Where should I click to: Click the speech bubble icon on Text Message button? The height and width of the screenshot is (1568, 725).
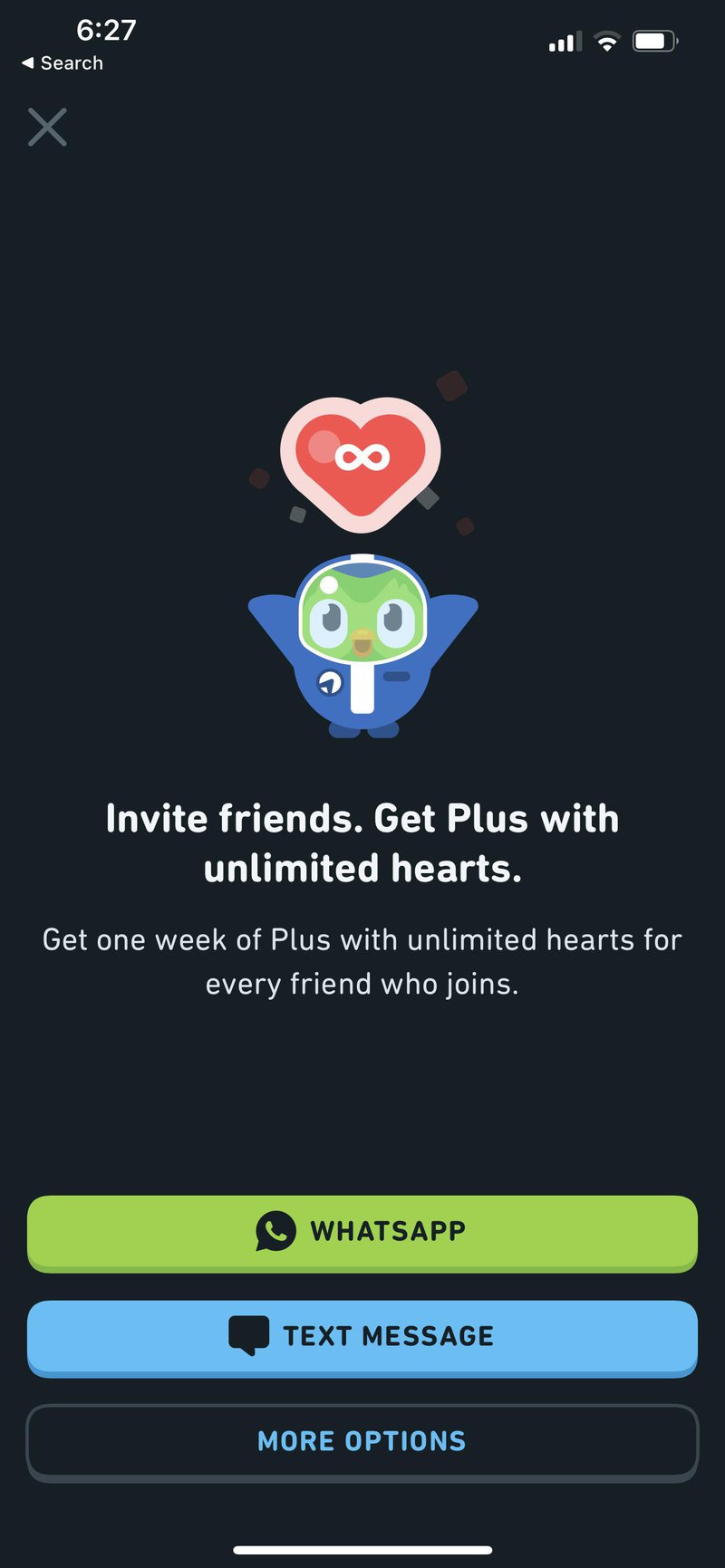coord(246,1335)
